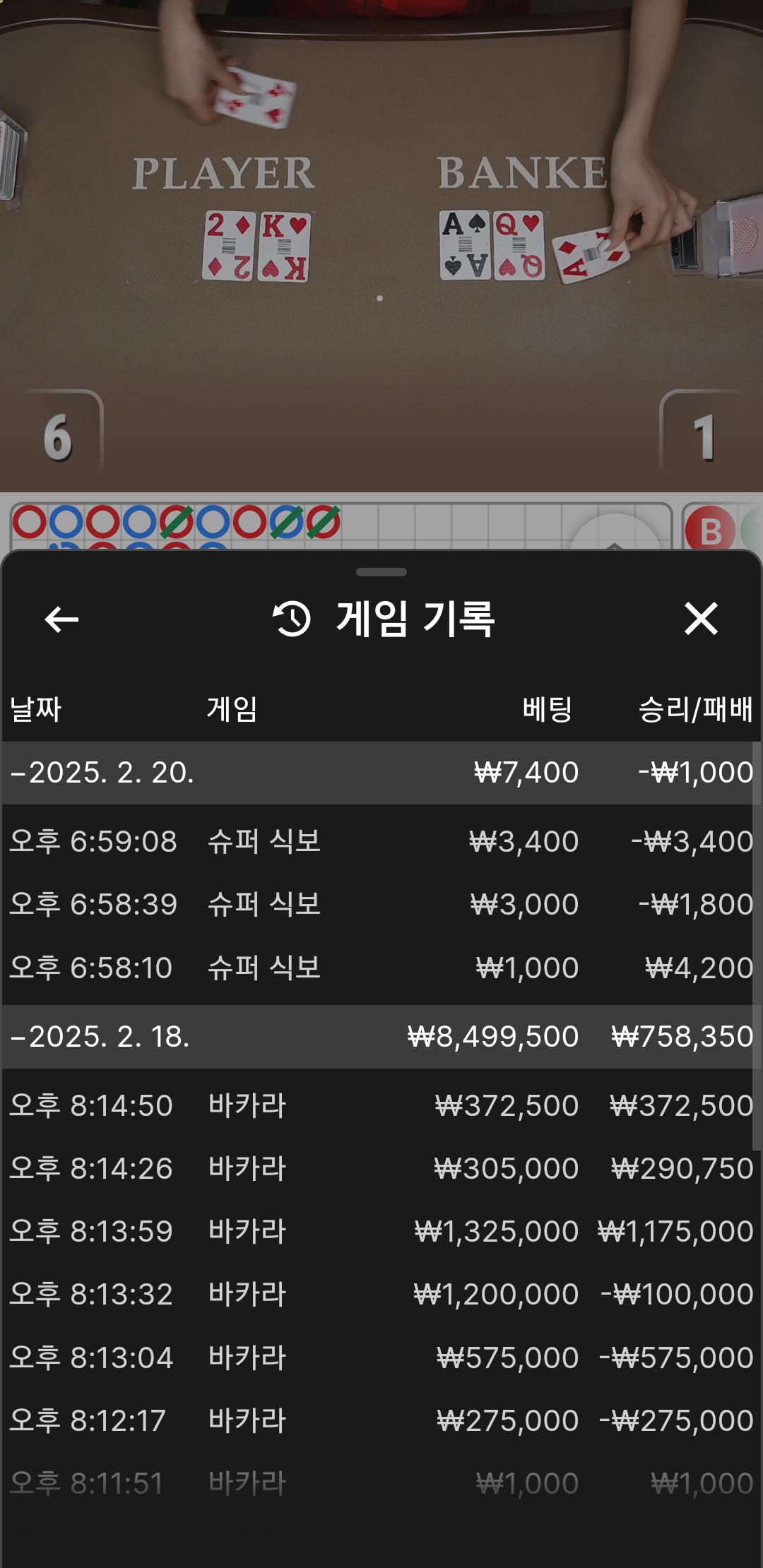Open the 8:14:26 Baccarat record
This screenshot has width=763, height=1568.
pos(381,1168)
